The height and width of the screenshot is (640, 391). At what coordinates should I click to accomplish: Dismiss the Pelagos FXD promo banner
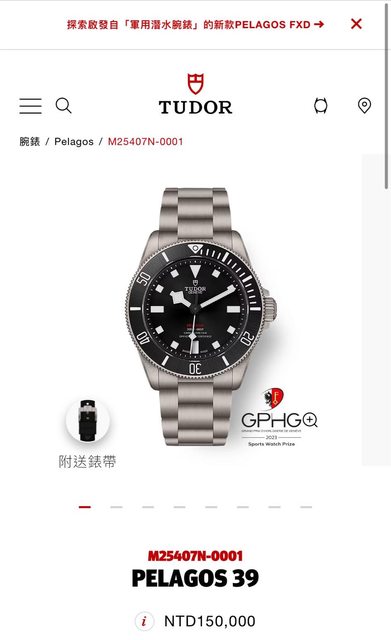356,24
